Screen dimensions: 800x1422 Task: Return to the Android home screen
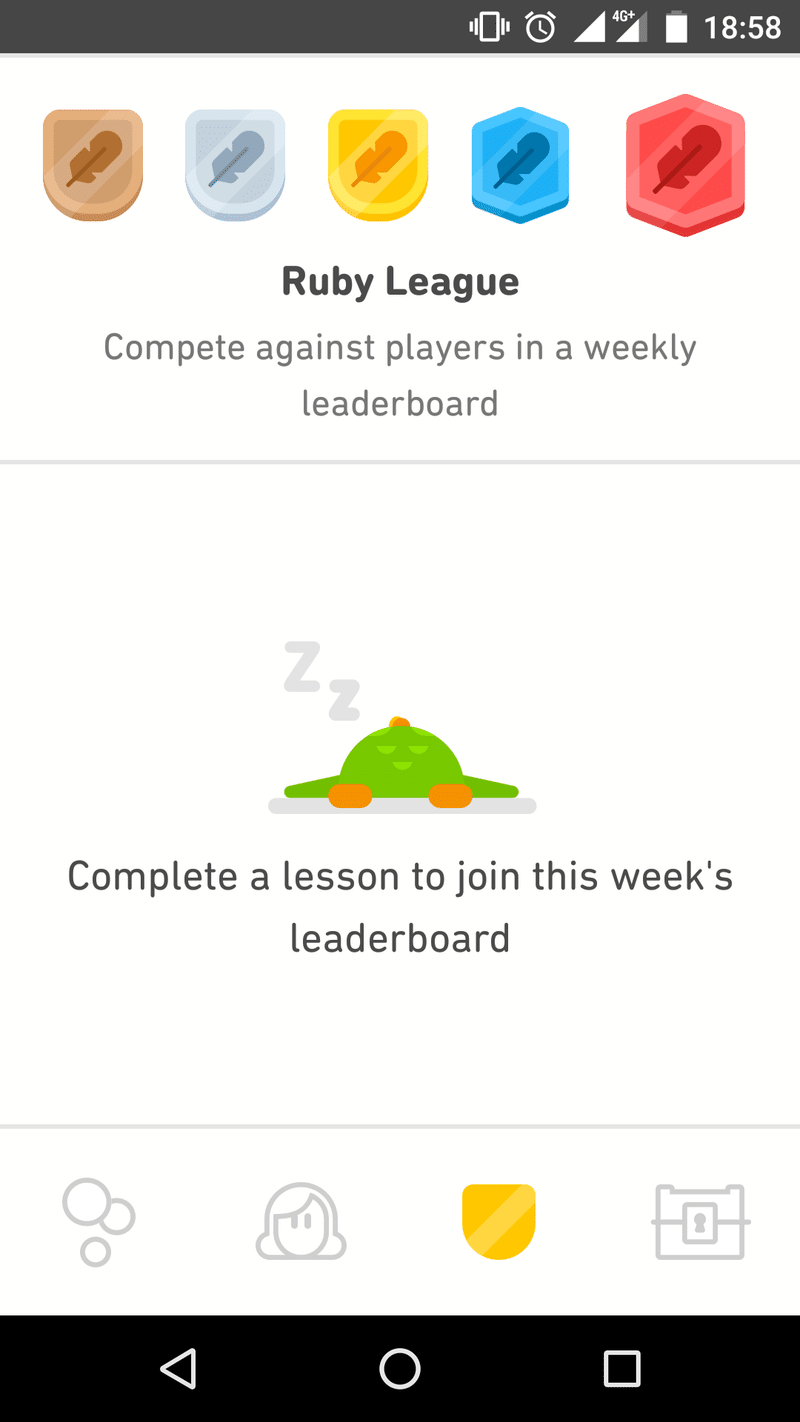pos(400,1368)
